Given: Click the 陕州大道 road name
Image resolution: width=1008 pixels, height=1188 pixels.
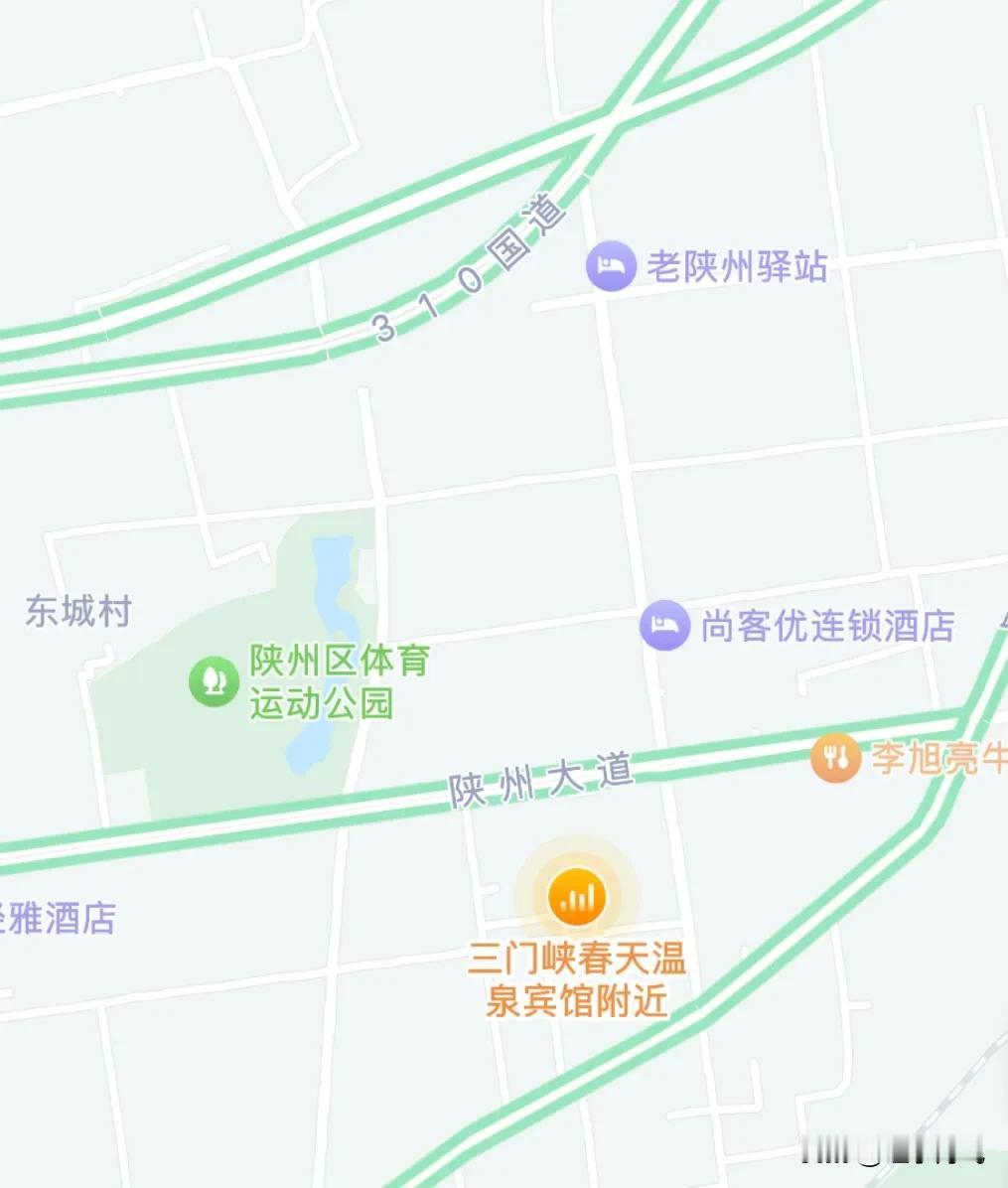Looking at the screenshot, I should pos(541,778).
